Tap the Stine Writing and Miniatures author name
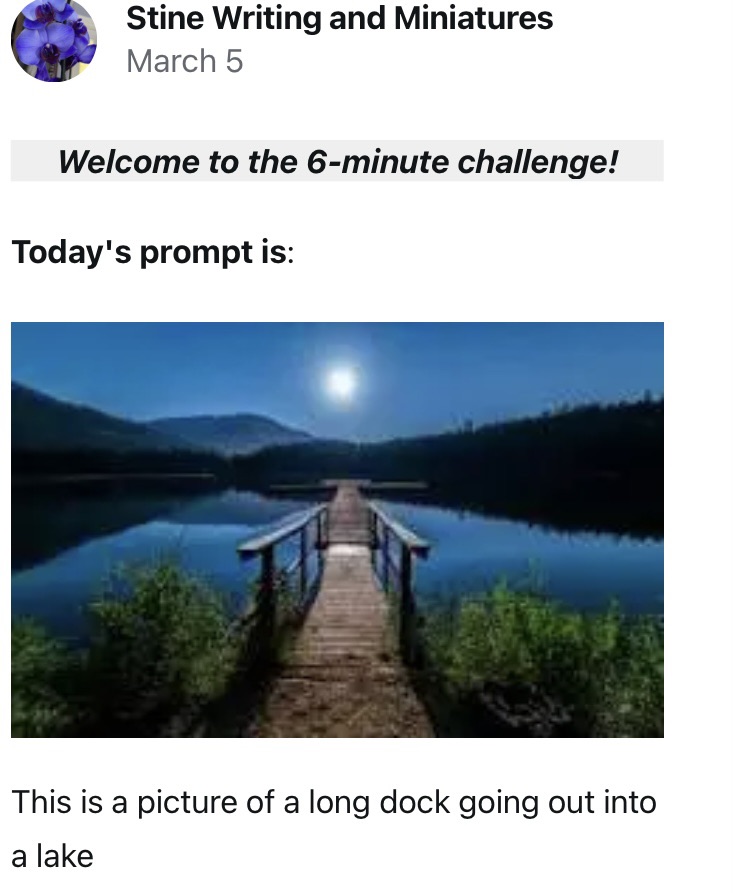735x893 pixels. coord(339,17)
